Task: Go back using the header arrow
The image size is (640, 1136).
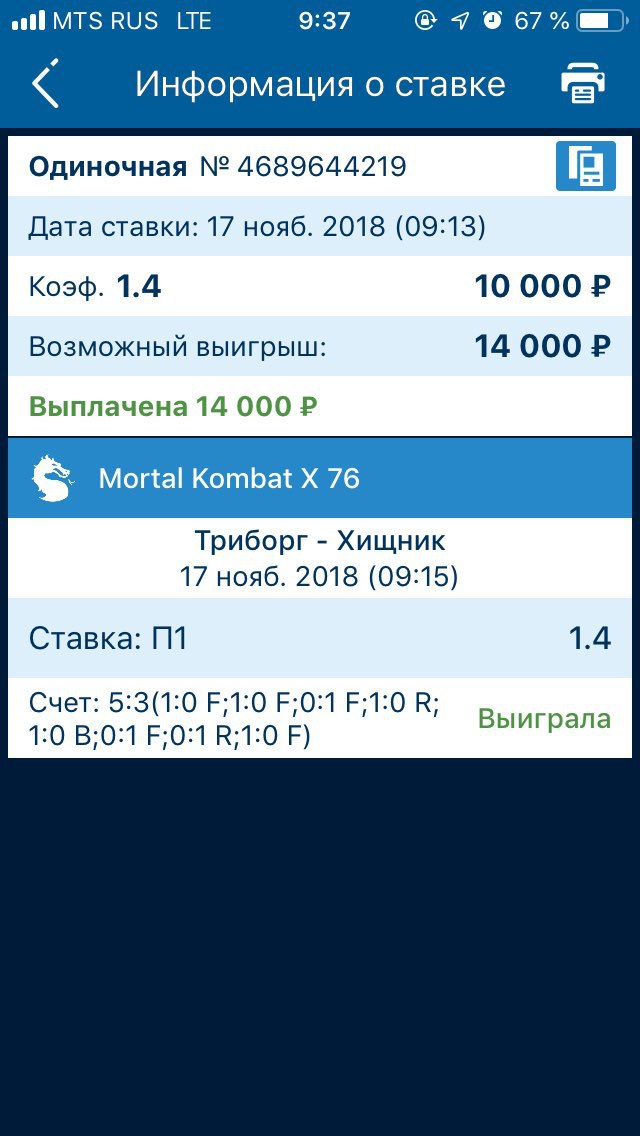Action: click(45, 83)
